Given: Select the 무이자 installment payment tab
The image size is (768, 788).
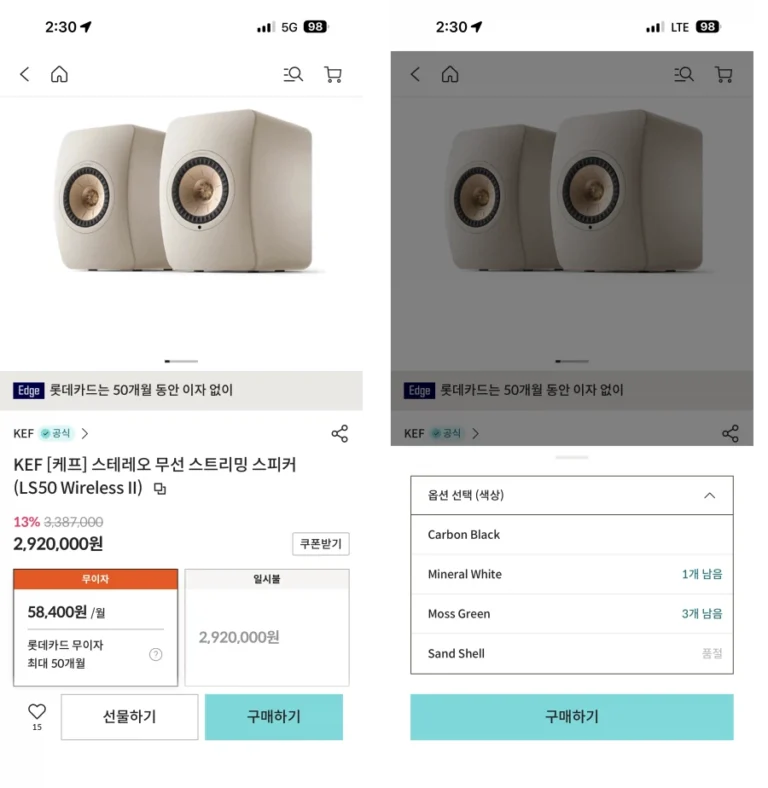Looking at the screenshot, I should coord(96,579).
